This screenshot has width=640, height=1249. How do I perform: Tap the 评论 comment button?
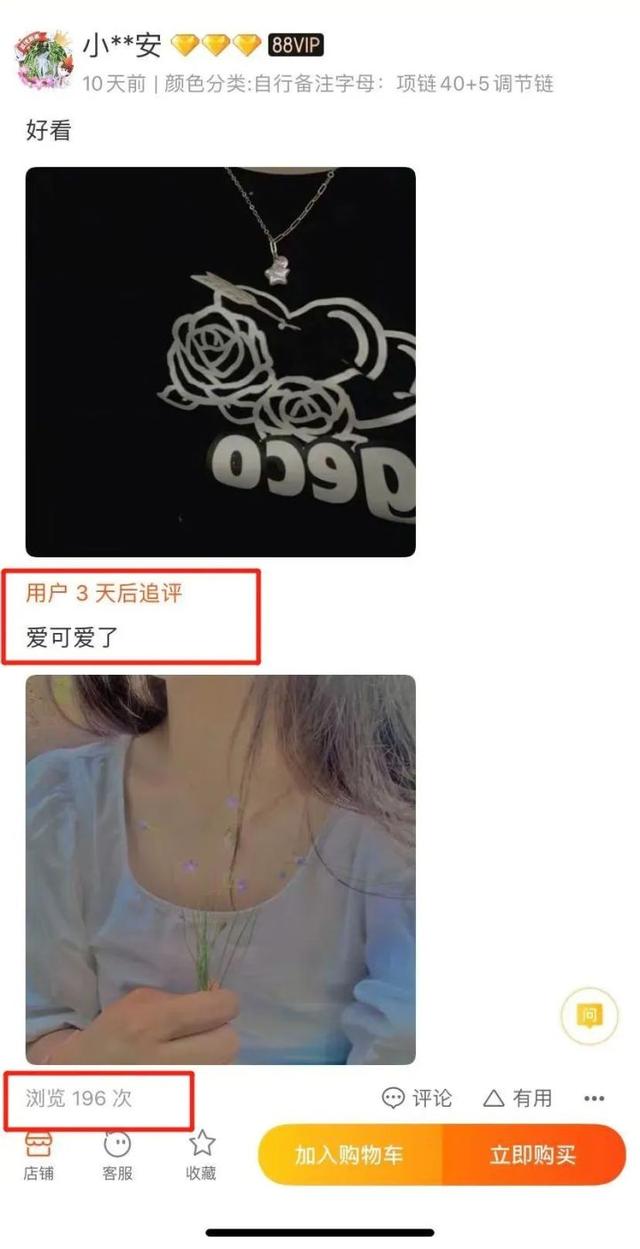tap(417, 1098)
